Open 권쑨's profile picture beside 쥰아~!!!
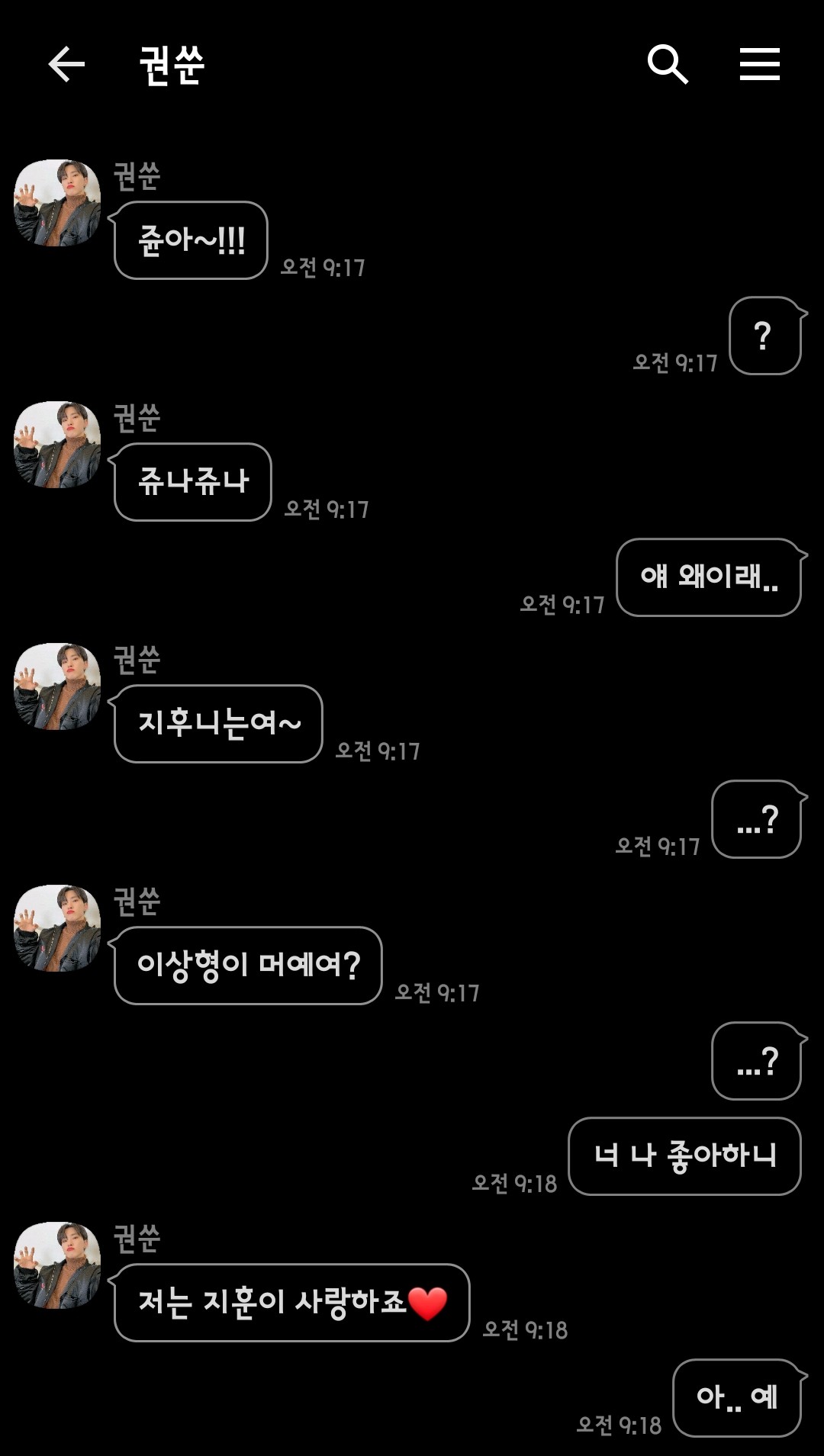 (57, 203)
